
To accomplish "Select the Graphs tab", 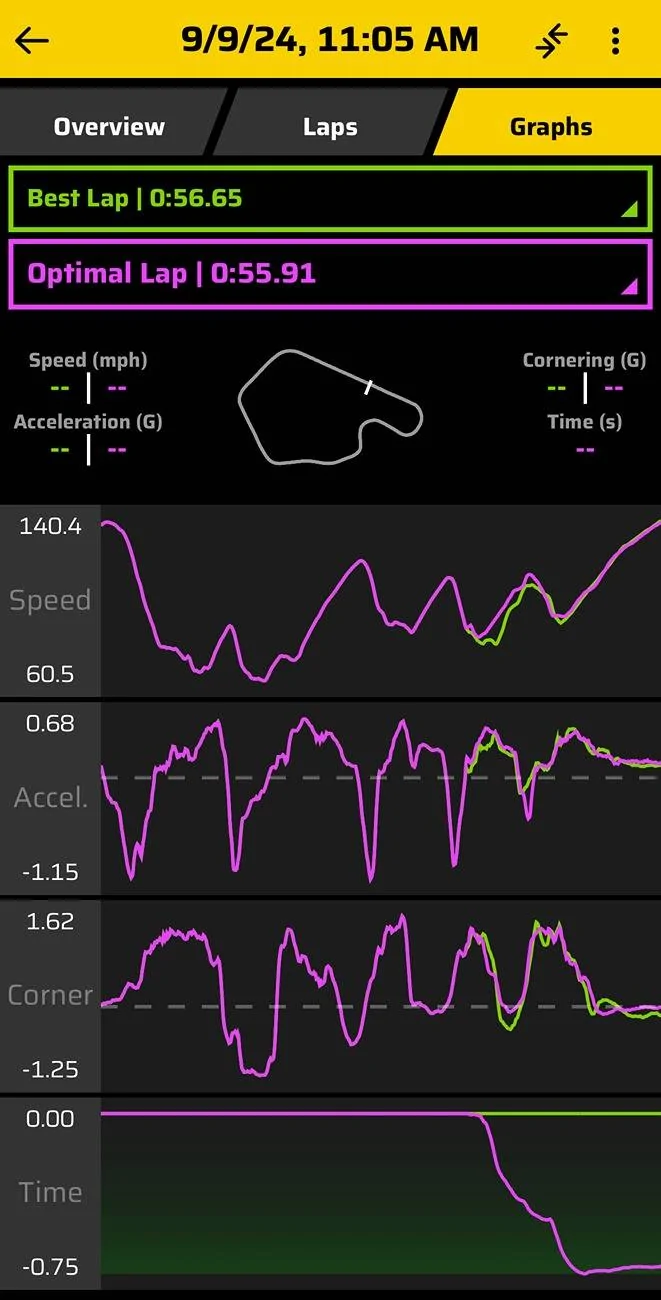I will click(x=551, y=127).
